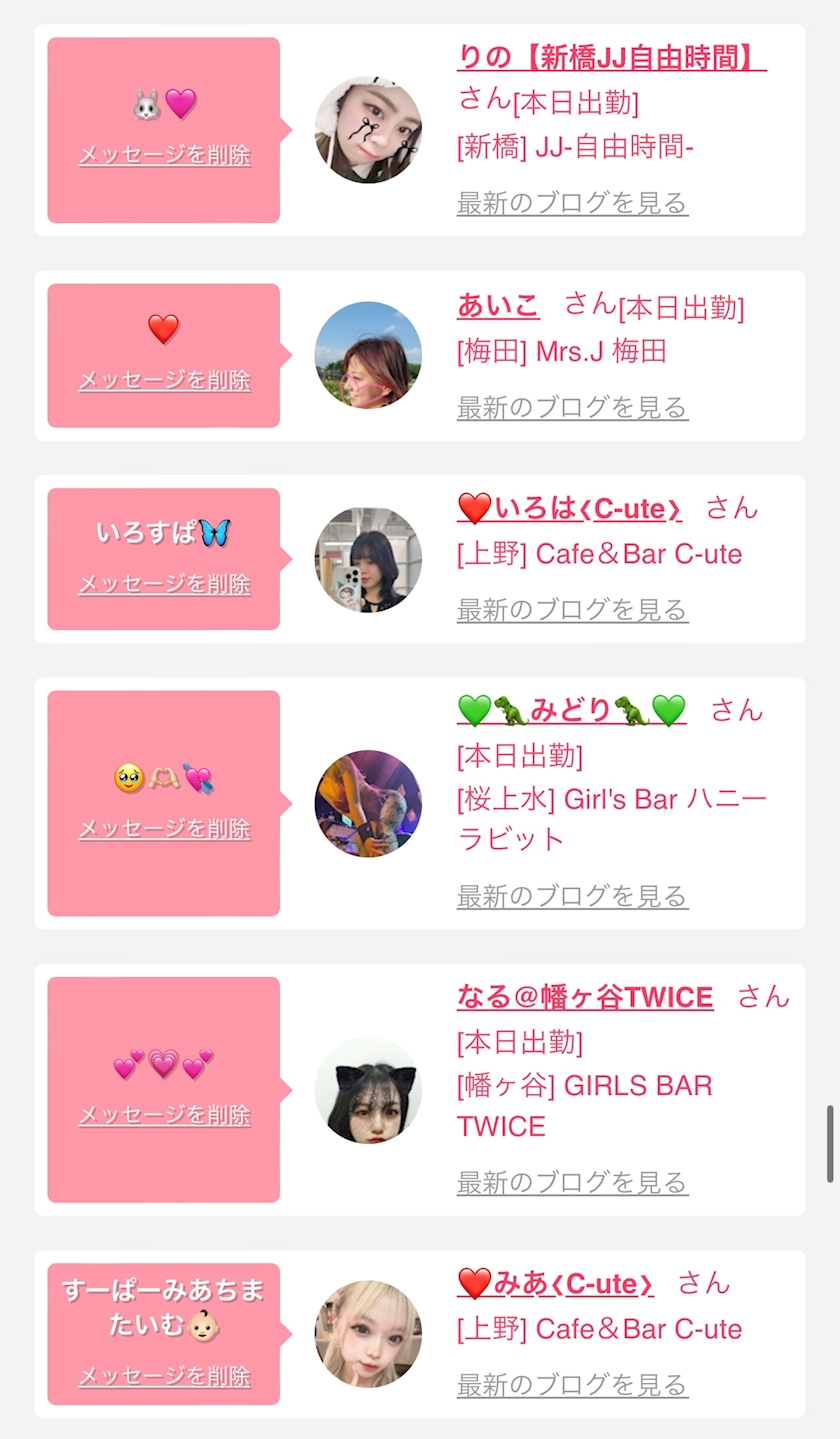View latest blog of なる

click(572, 1183)
